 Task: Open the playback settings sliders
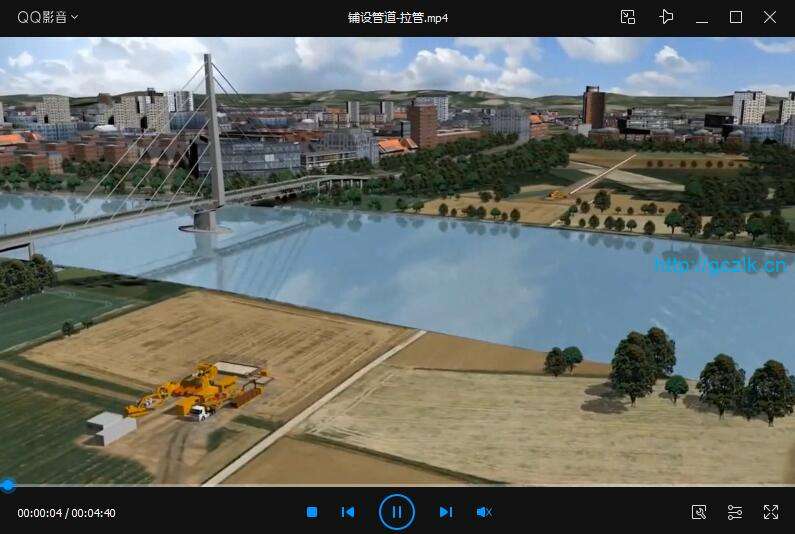[735, 512]
